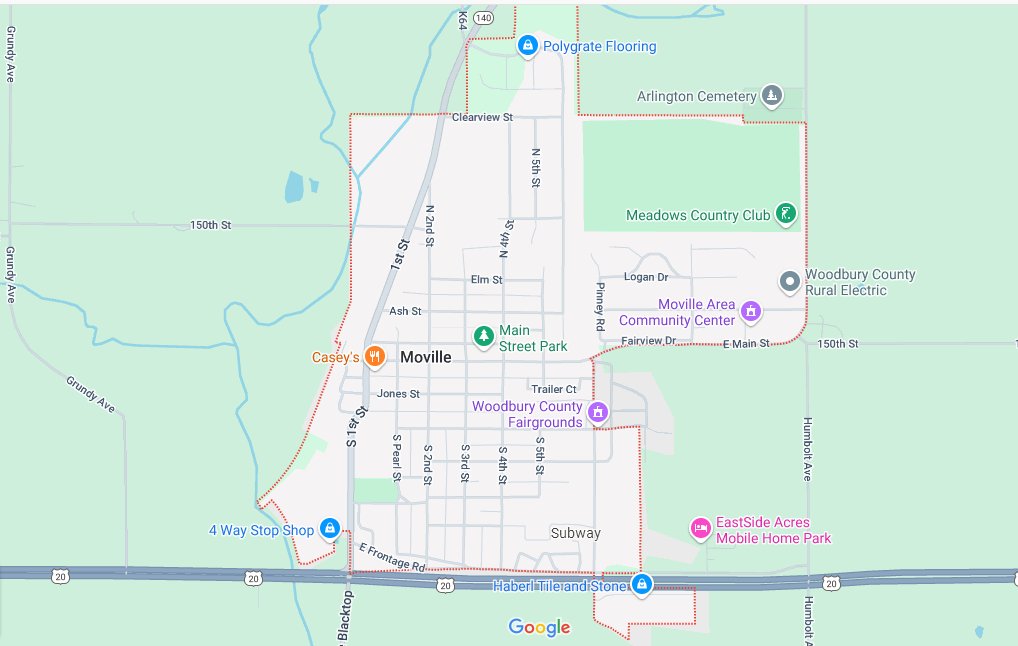Open Woodbury County Rural Electric marker
The height and width of the screenshot is (646, 1018).
[790, 281]
